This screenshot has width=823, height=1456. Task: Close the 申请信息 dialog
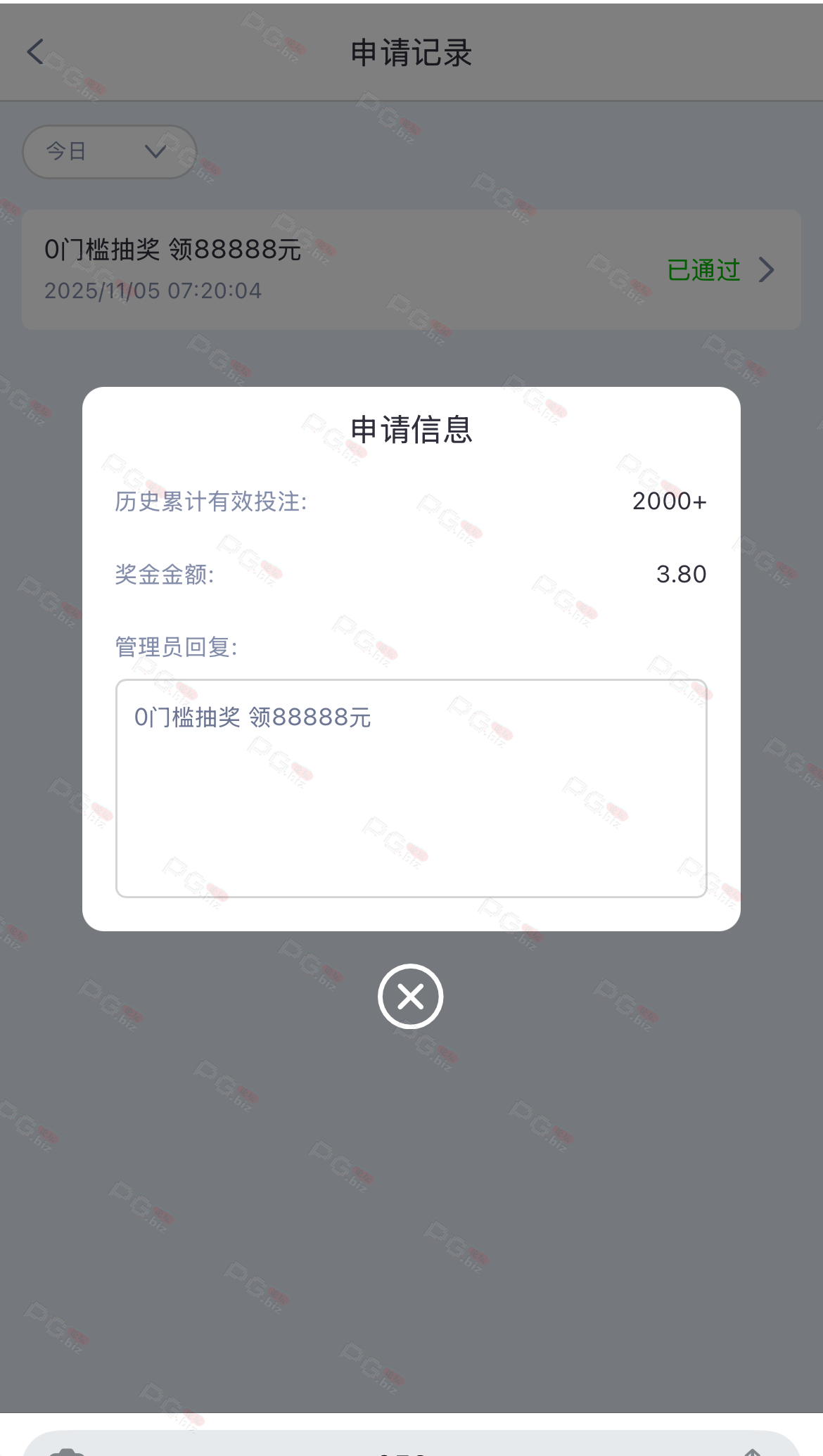[x=410, y=996]
